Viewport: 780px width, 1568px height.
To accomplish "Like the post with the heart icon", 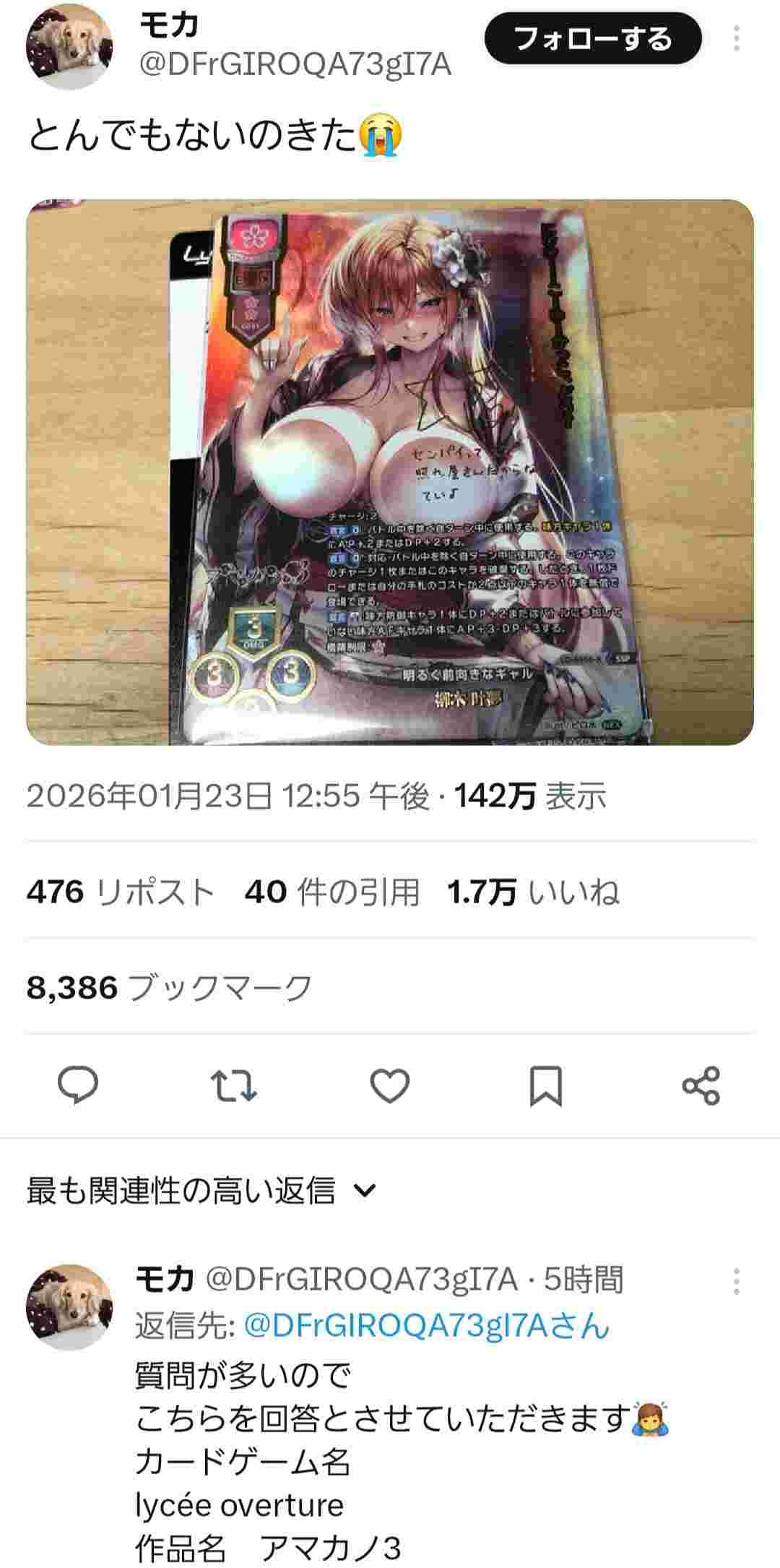I will pos(390,1086).
